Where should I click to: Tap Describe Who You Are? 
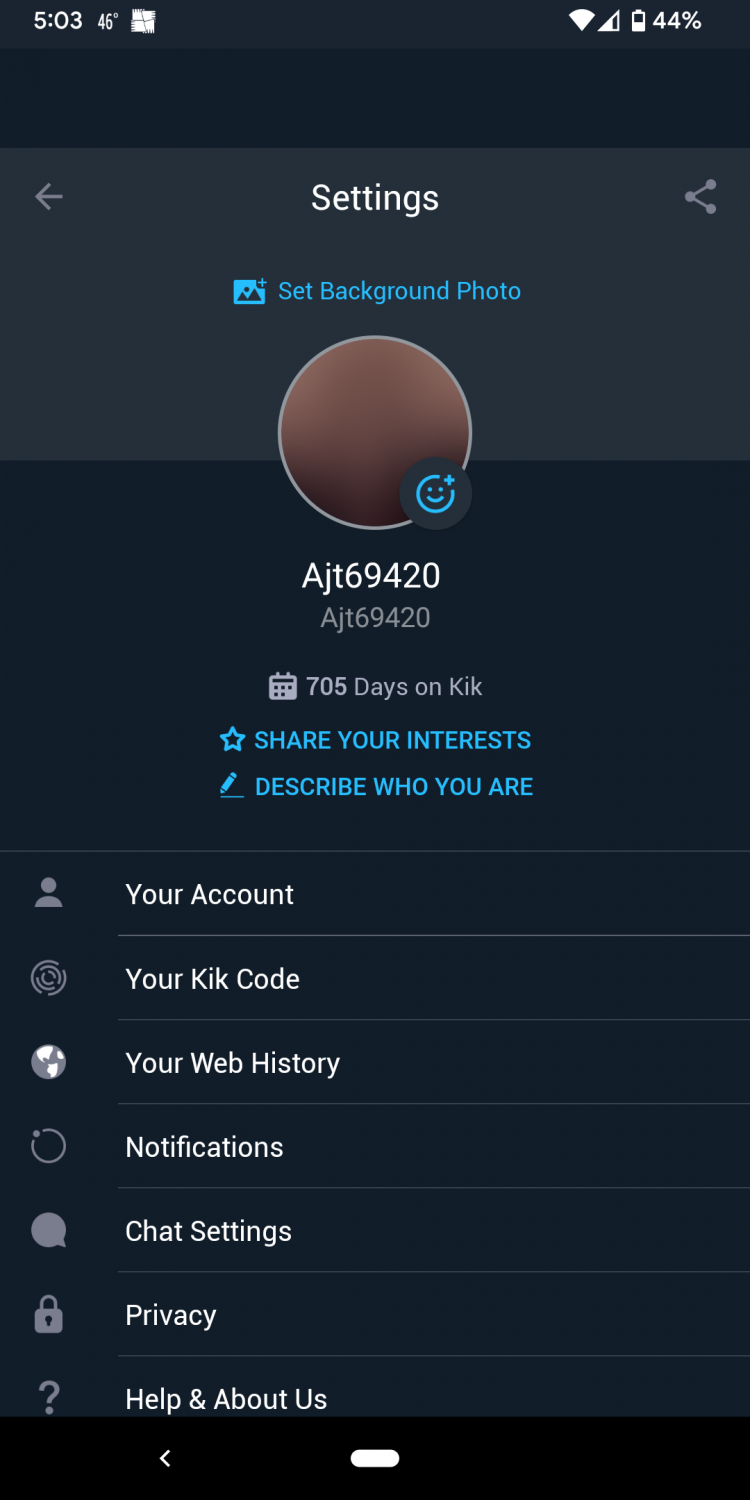point(375,787)
